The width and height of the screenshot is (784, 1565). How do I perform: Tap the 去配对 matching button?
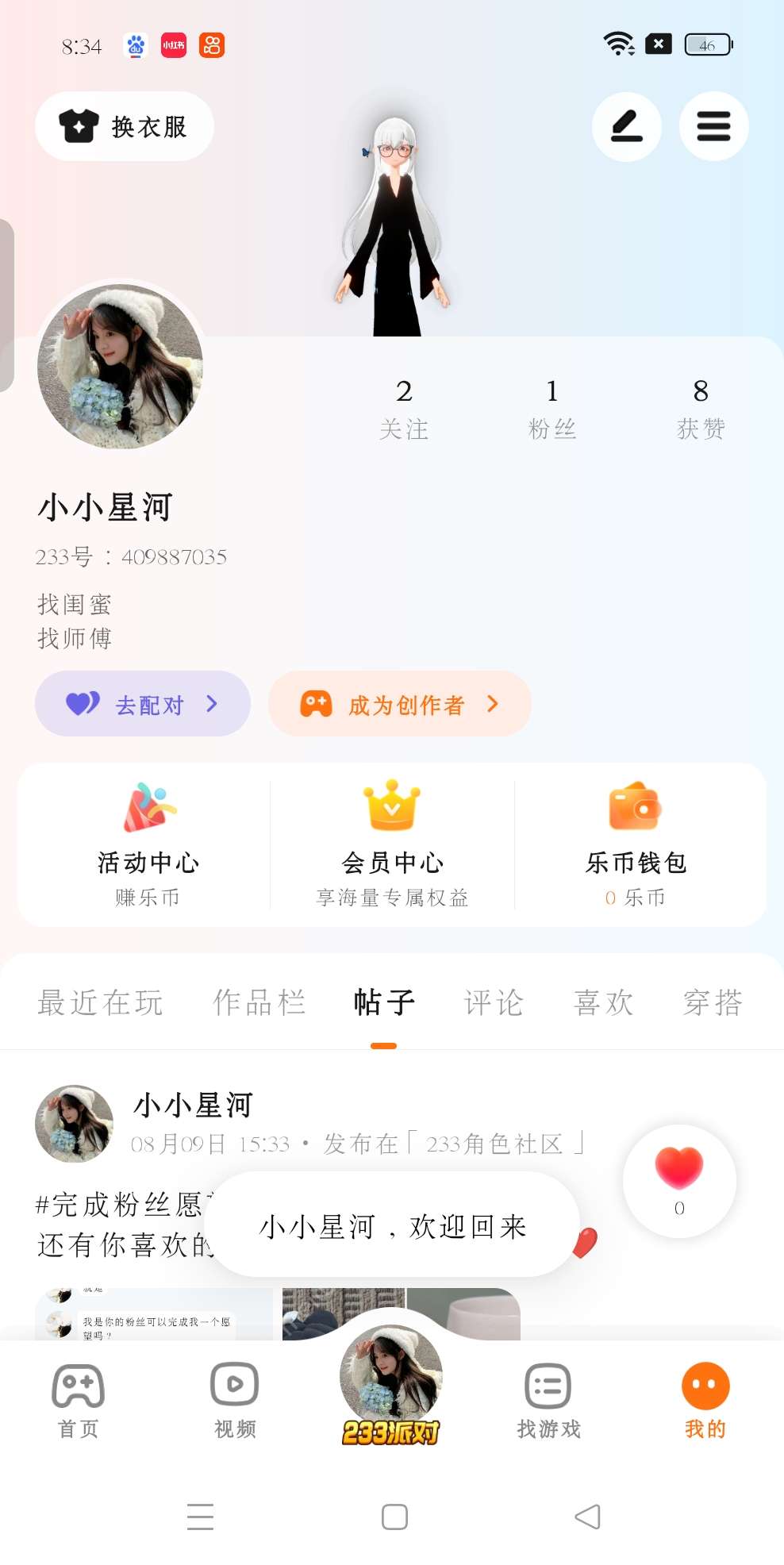coord(143,704)
